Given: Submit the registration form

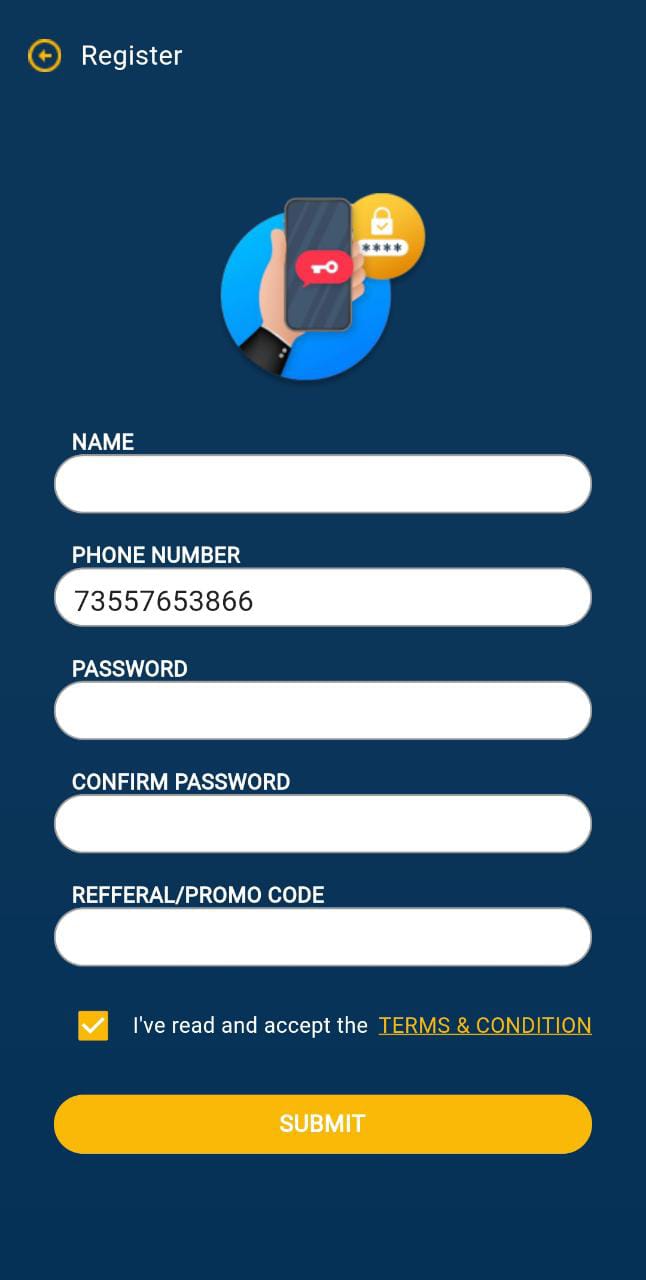Looking at the screenshot, I should coord(323,1124).
